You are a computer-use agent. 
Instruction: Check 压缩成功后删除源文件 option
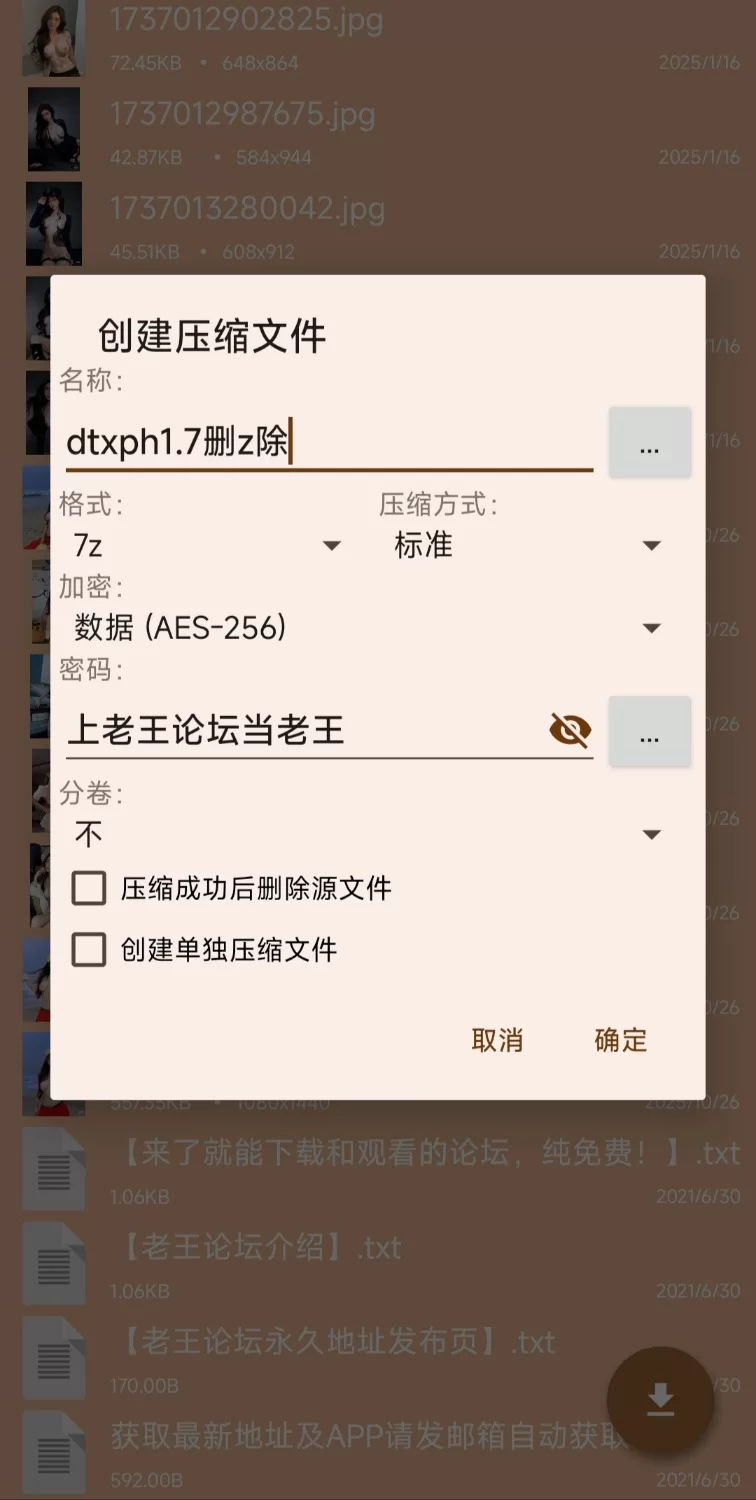pyautogui.click(x=89, y=888)
